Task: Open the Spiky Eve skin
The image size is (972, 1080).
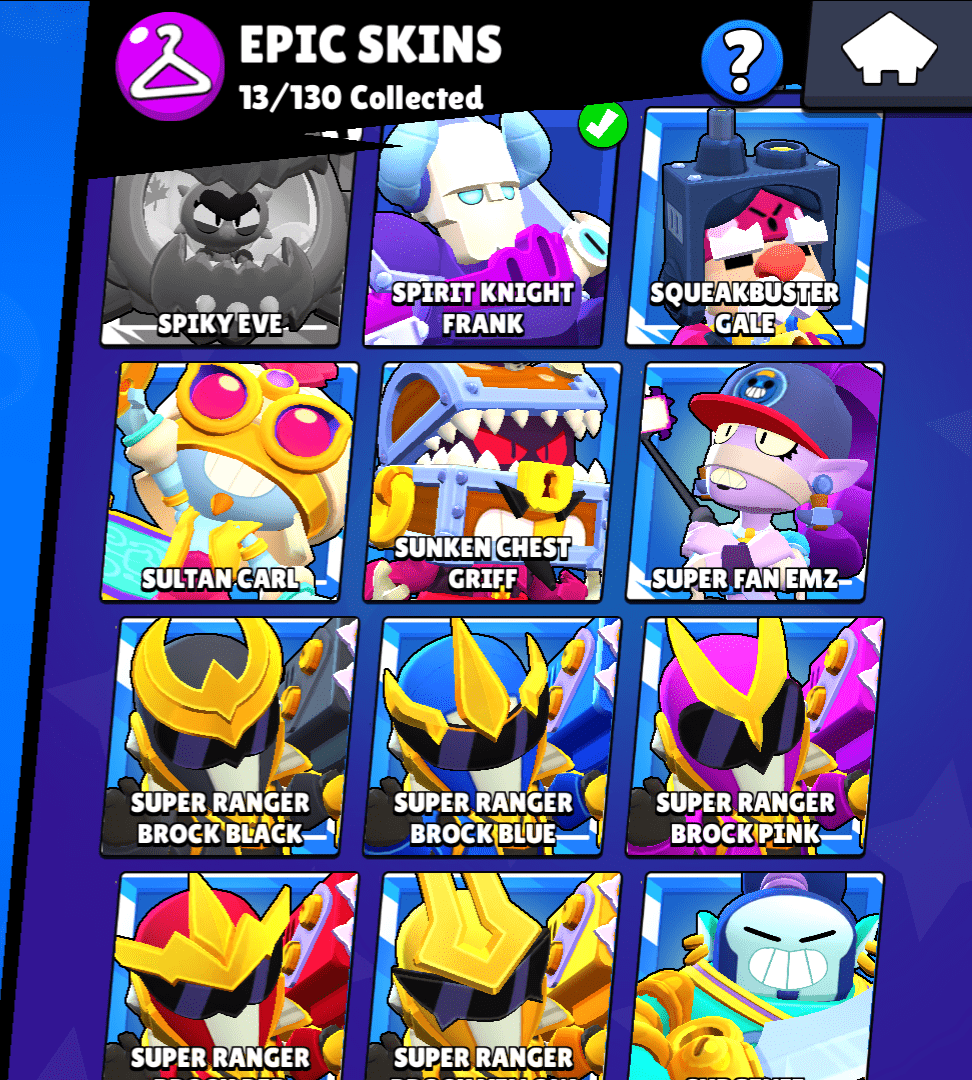Action: point(222,250)
